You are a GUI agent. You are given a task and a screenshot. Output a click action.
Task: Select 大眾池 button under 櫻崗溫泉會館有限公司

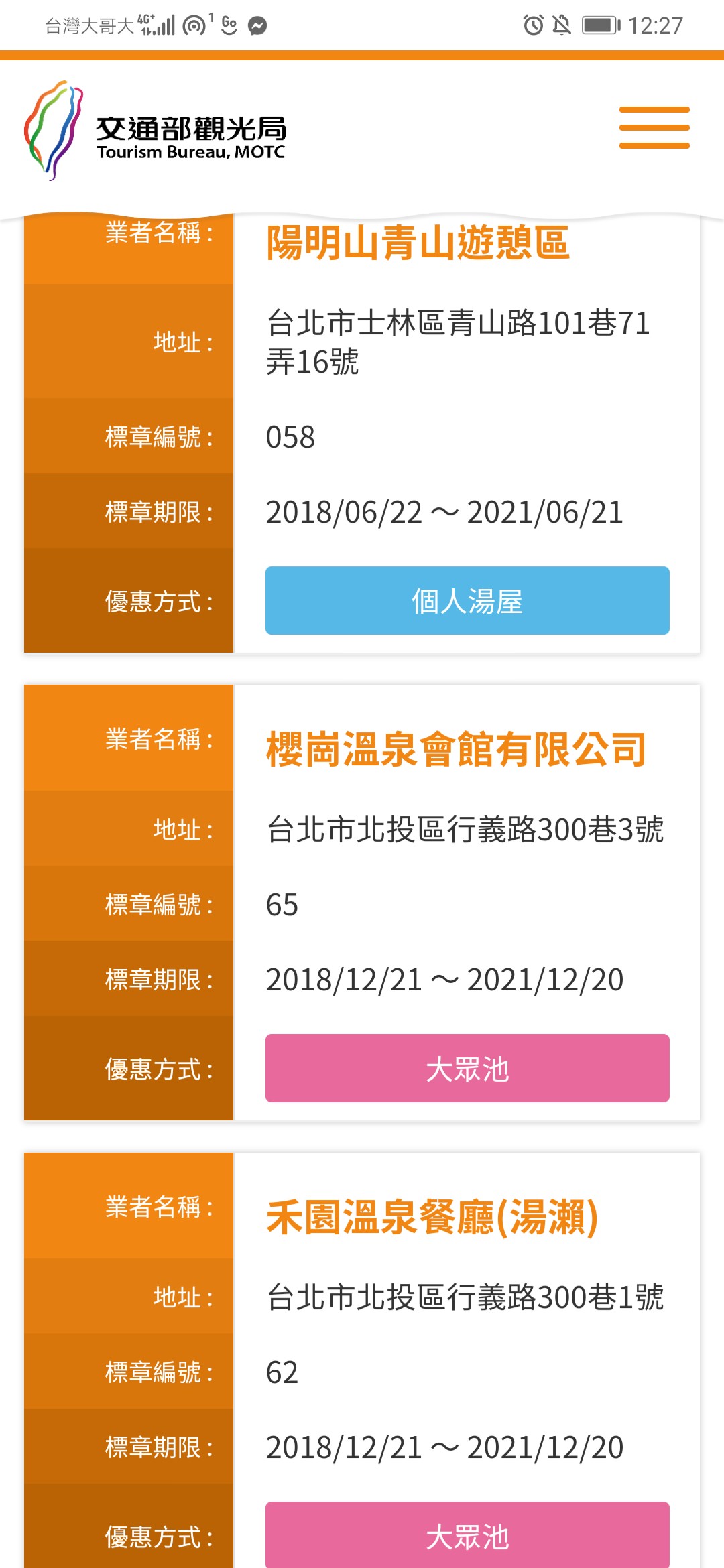467,1068
